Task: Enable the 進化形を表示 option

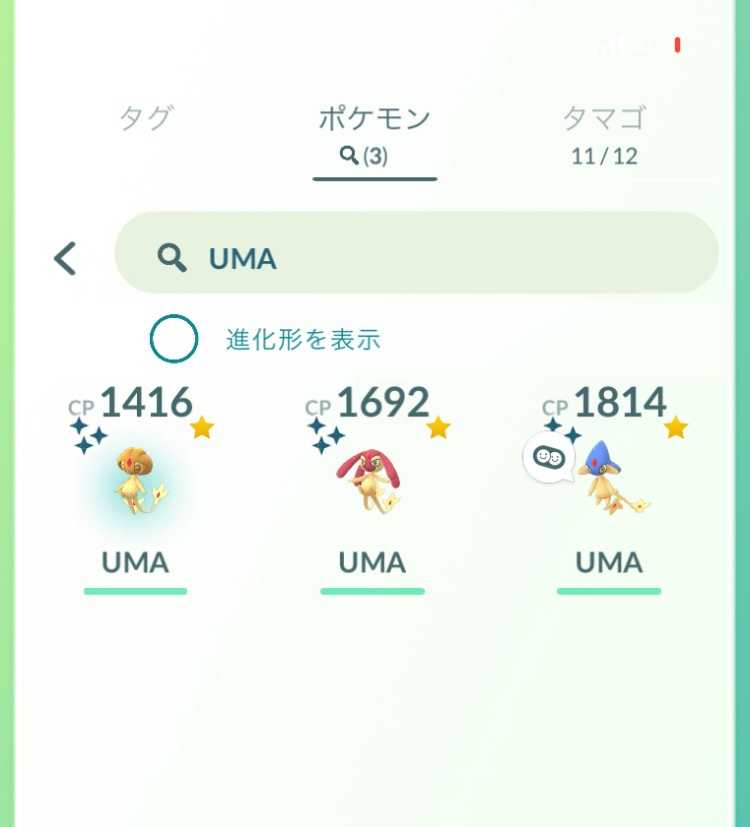Action: (174, 339)
